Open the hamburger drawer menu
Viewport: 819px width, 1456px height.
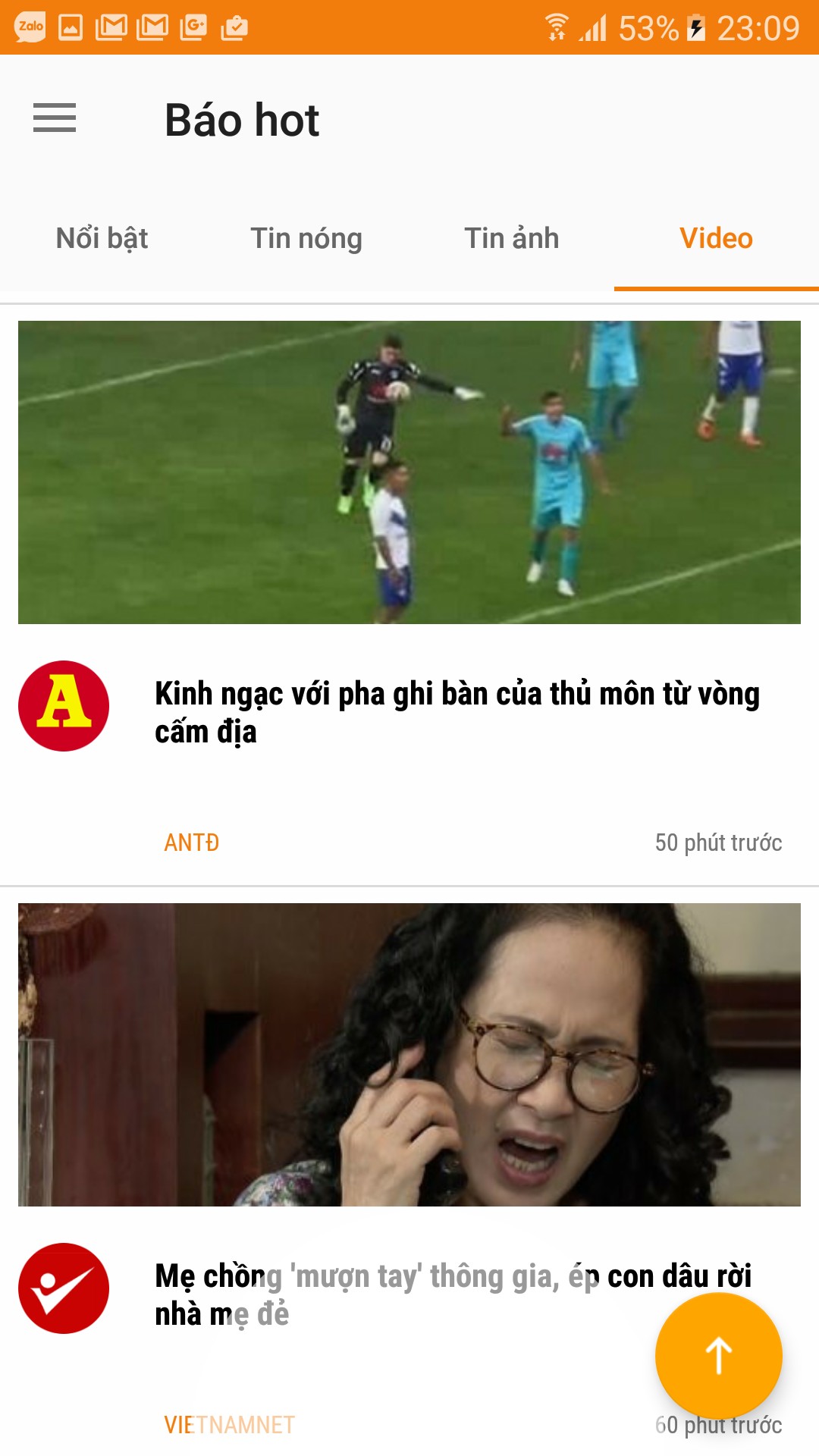pyautogui.click(x=55, y=118)
